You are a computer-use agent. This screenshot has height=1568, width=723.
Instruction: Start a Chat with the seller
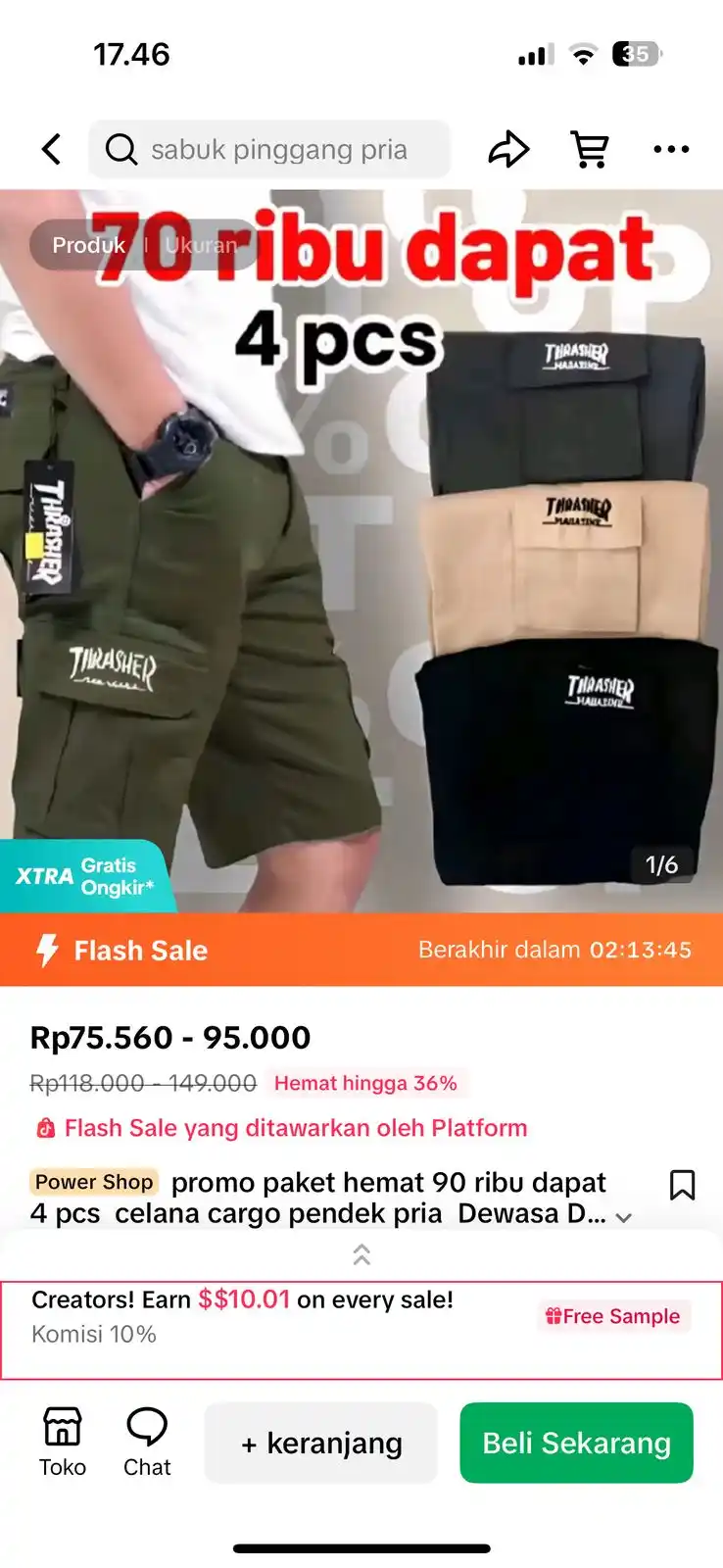147,1442
